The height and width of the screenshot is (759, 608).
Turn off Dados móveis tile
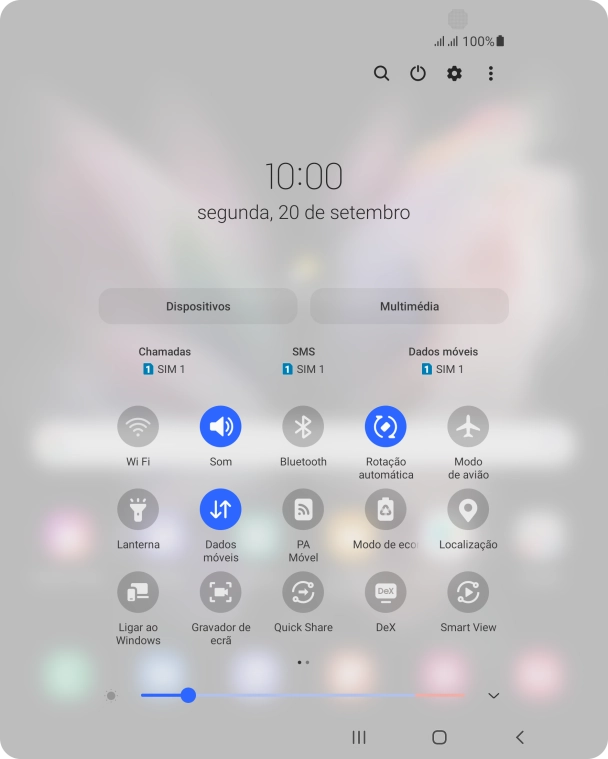point(220,509)
